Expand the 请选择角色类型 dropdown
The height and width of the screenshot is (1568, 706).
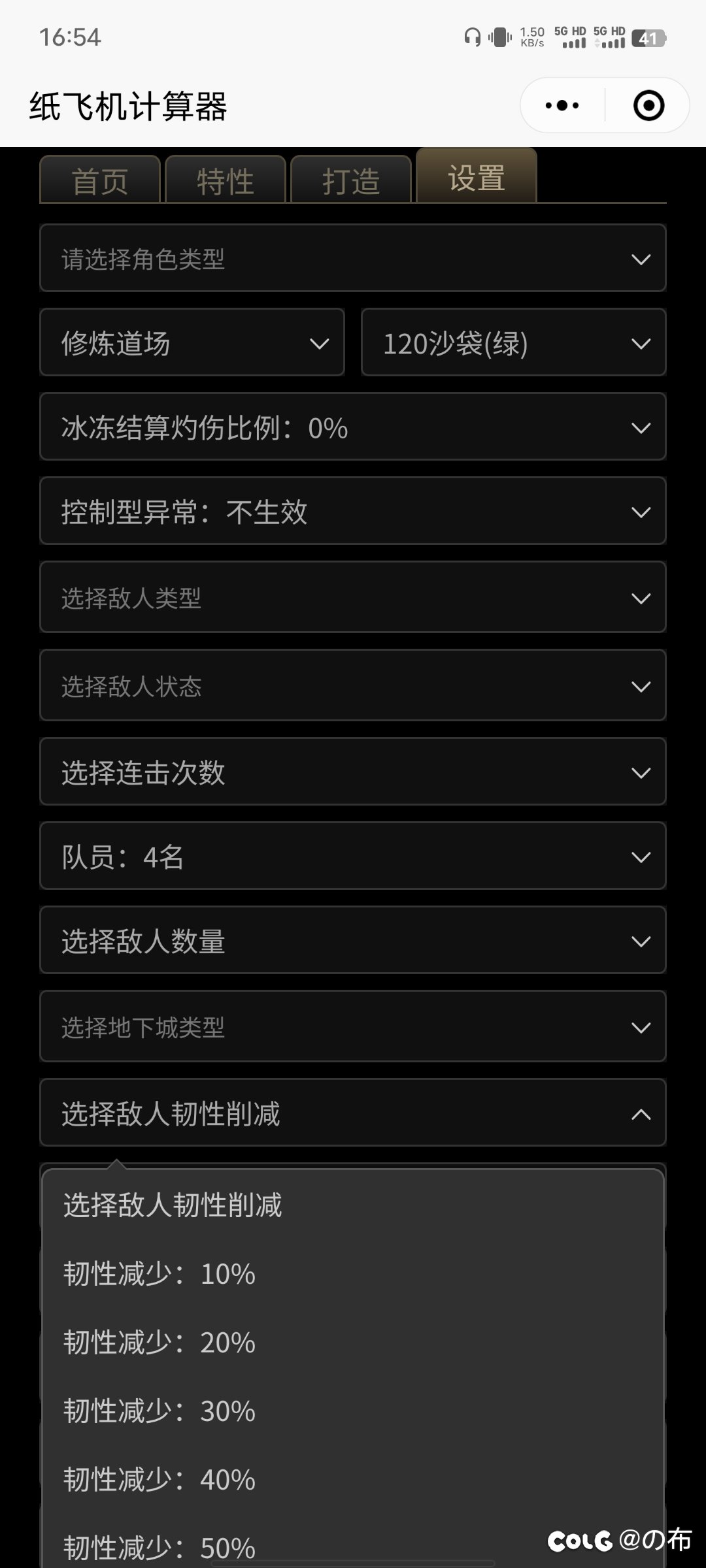point(353,259)
